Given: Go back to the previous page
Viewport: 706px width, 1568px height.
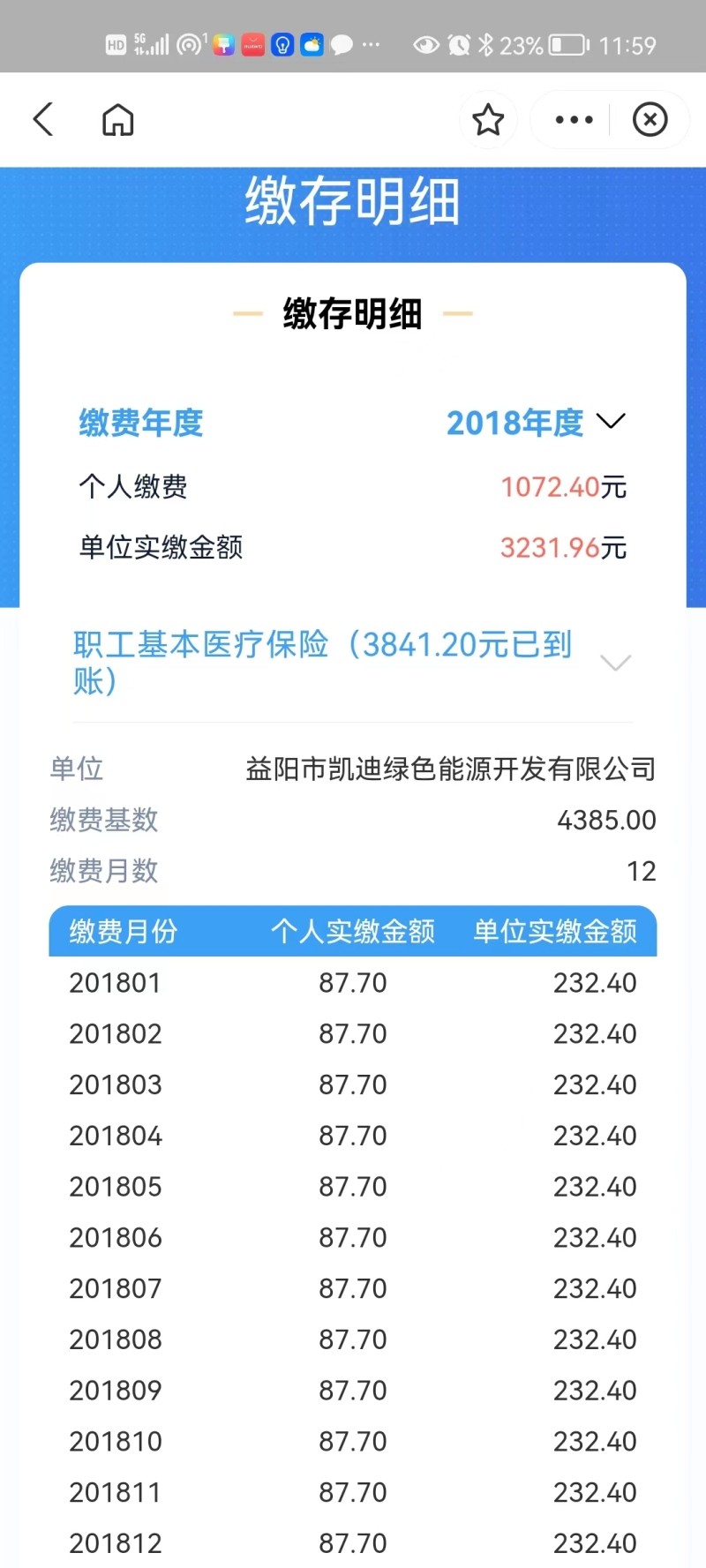Looking at the screenshot, I should coord(43,119).
